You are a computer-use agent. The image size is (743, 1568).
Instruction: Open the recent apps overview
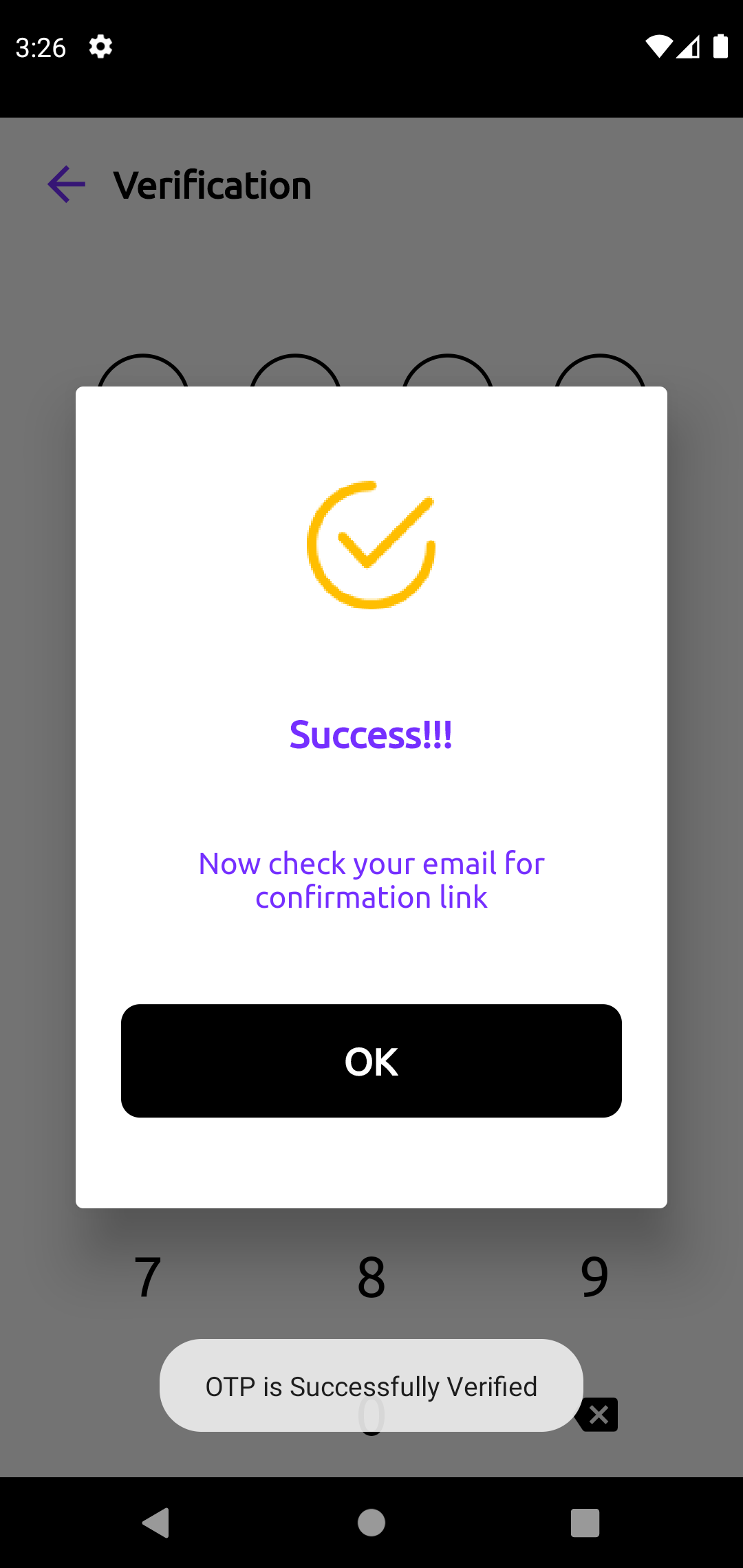[585, 1523]
